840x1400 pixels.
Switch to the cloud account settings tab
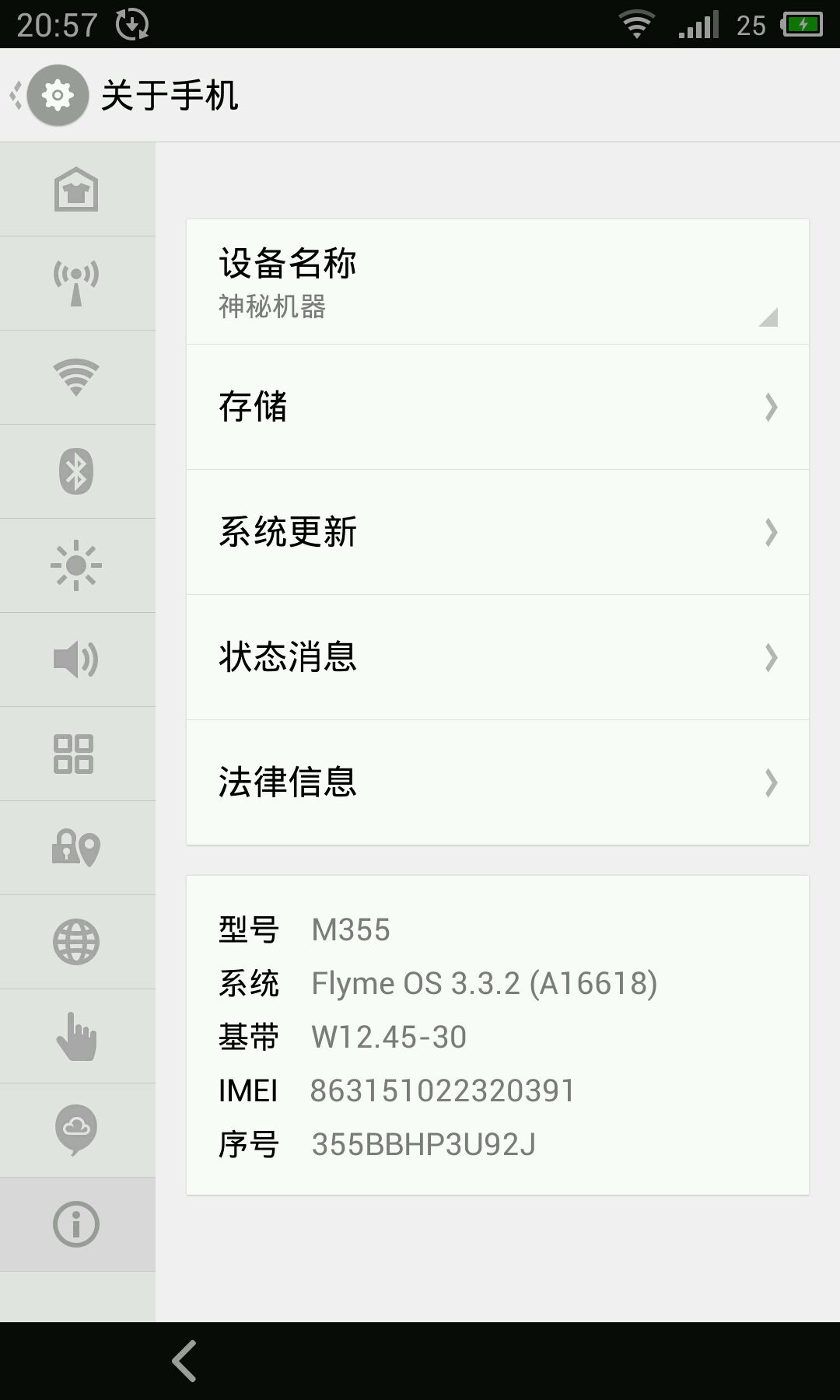point(76,1129)
